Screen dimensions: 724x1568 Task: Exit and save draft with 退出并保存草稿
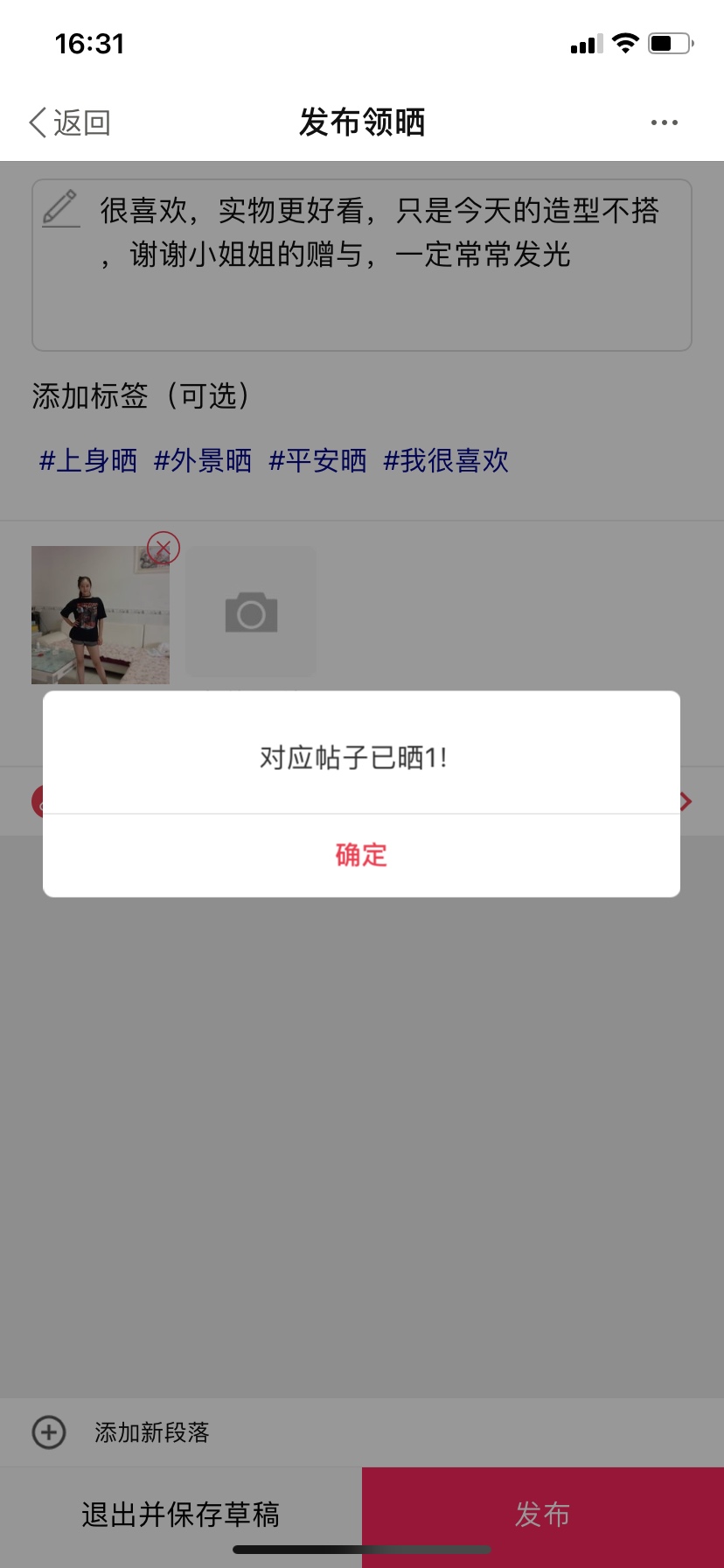point(181,1514)
